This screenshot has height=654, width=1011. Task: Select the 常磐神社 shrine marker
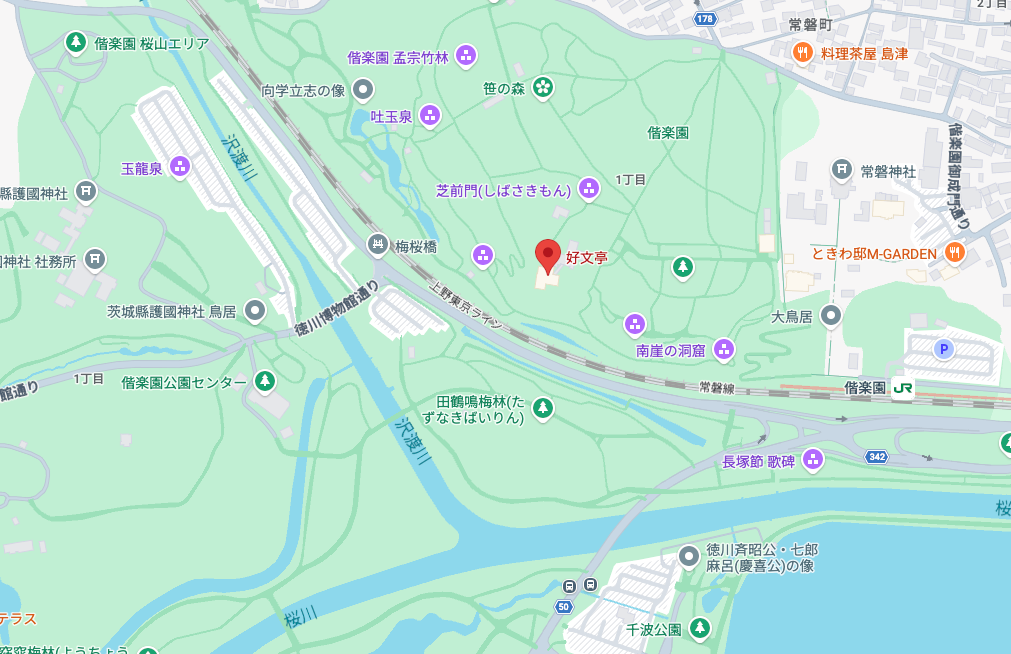[842, 171]
